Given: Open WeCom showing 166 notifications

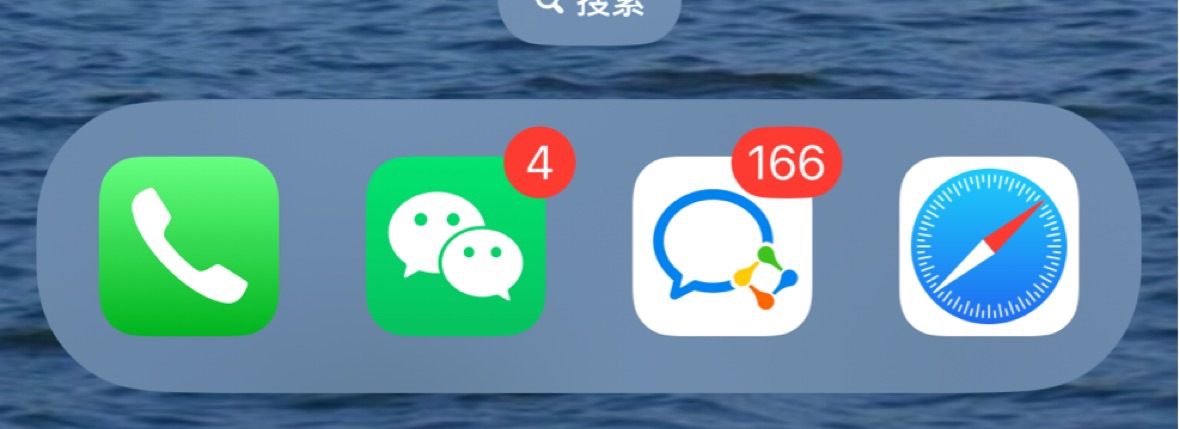Looking at the screenshot, I should pos(722,246).
